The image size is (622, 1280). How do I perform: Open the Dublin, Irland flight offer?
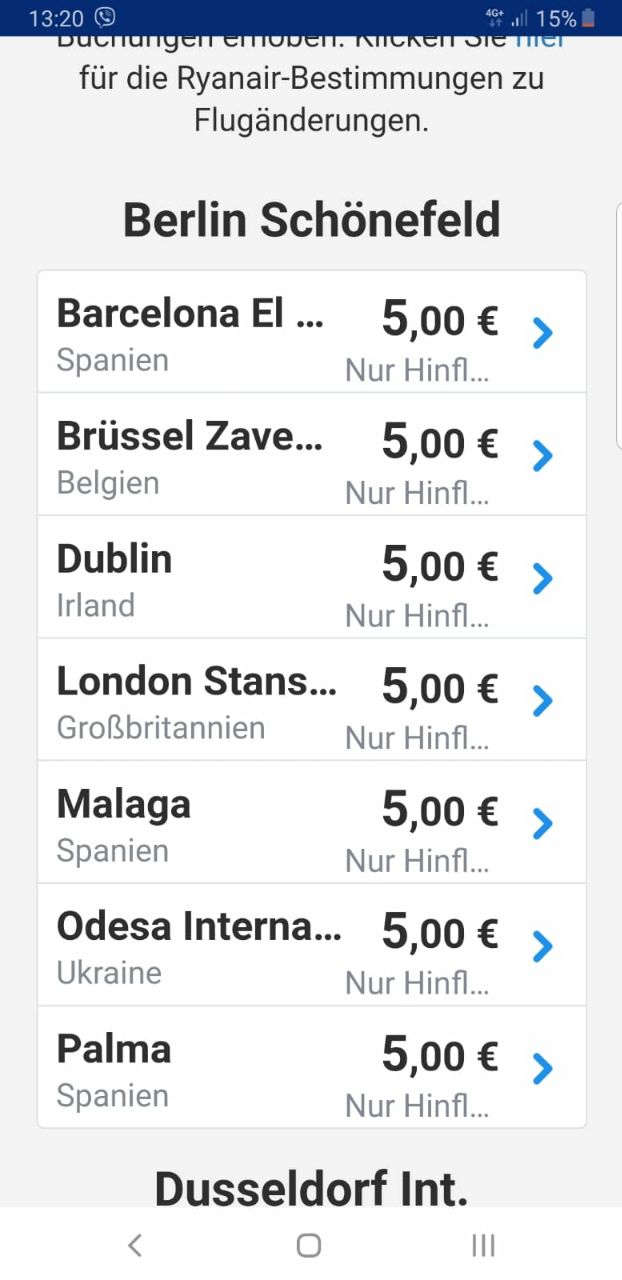311,577
